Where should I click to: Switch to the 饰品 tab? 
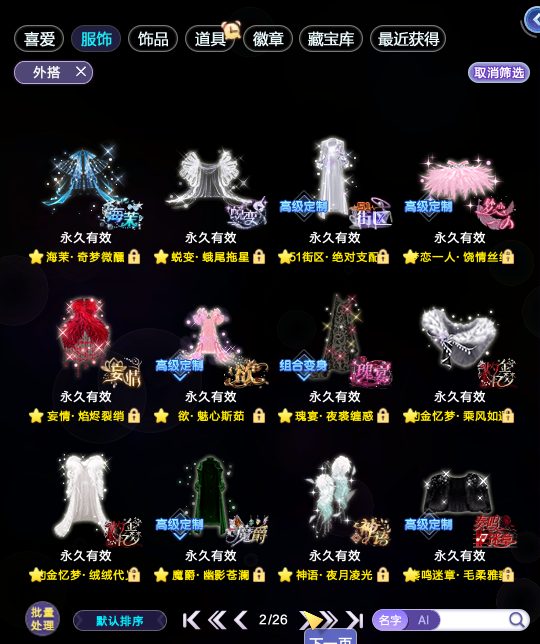tap(153, 39)
